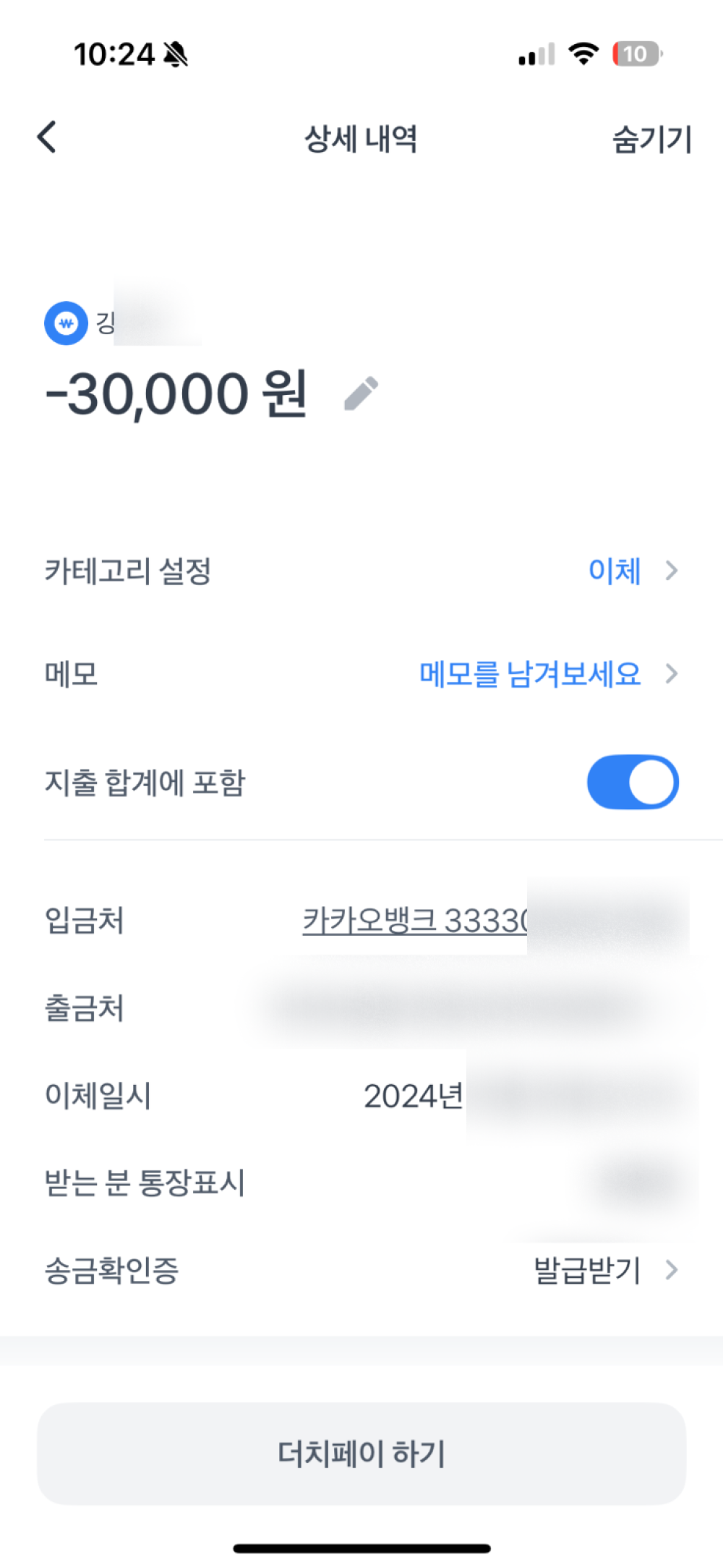Viewport: 723px width, 1568px height.
Task: Tap 숨기기 to hide this transaction
Action: pos(652,139)
